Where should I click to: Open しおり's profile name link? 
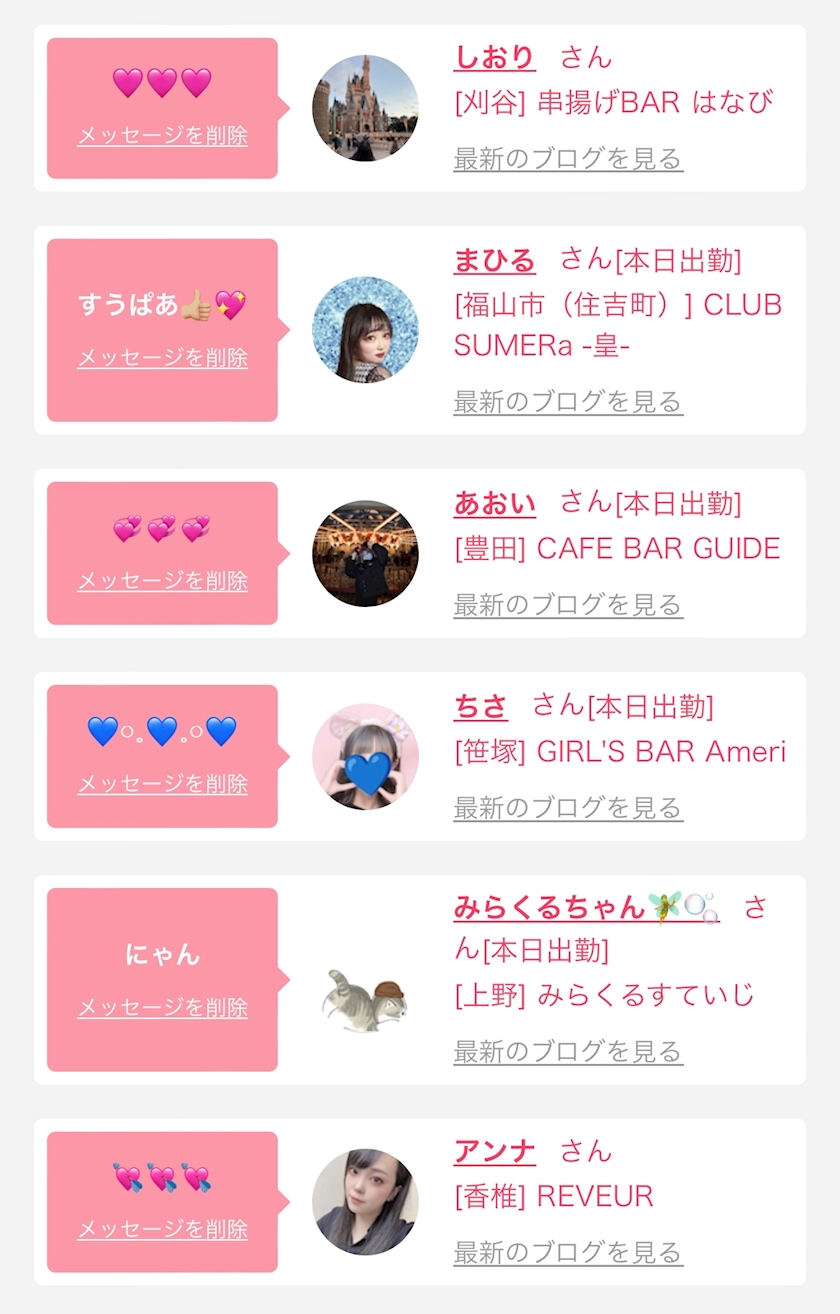494,58
